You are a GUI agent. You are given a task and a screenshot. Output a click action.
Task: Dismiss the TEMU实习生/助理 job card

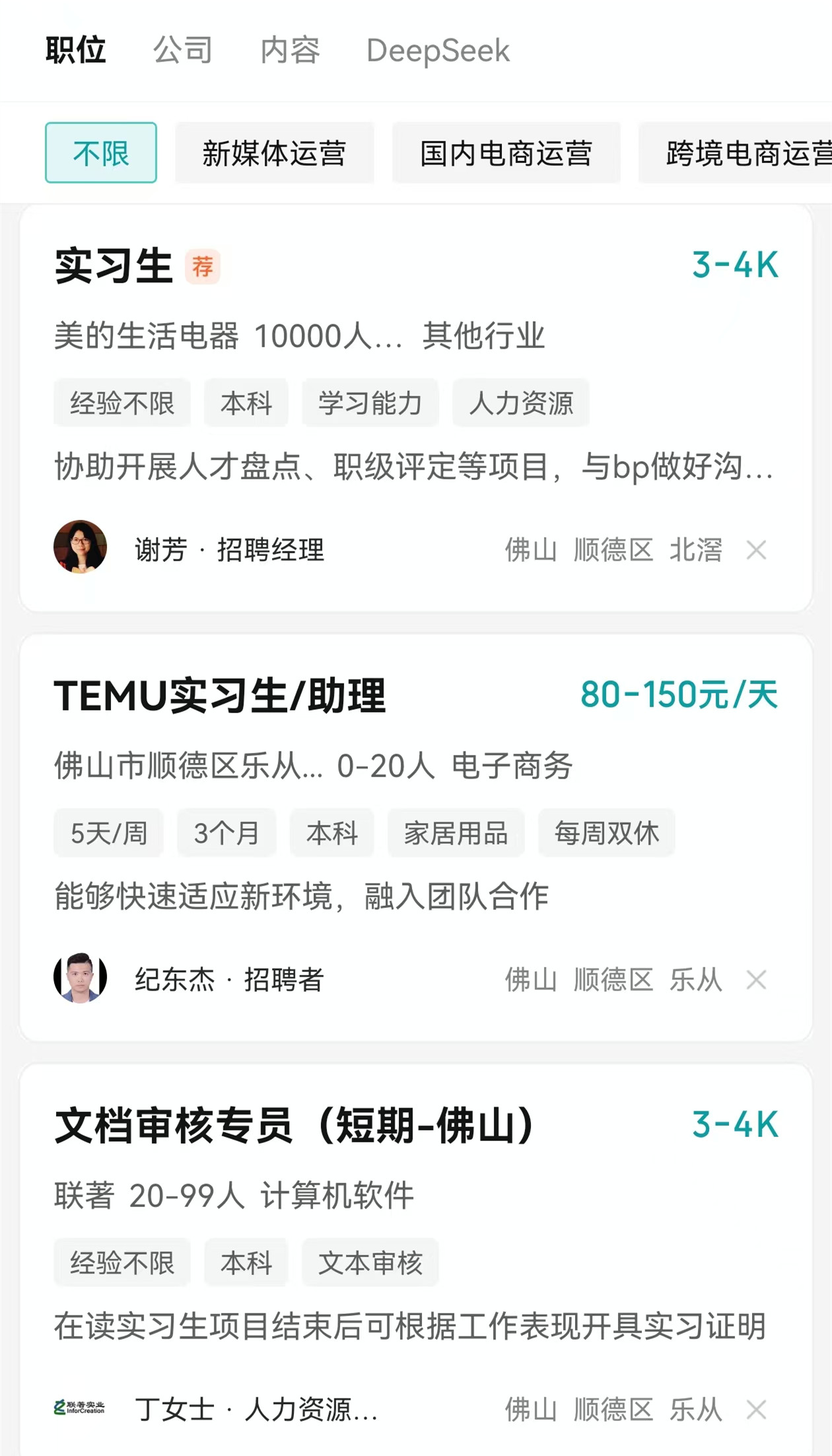(x=757, y=979)
